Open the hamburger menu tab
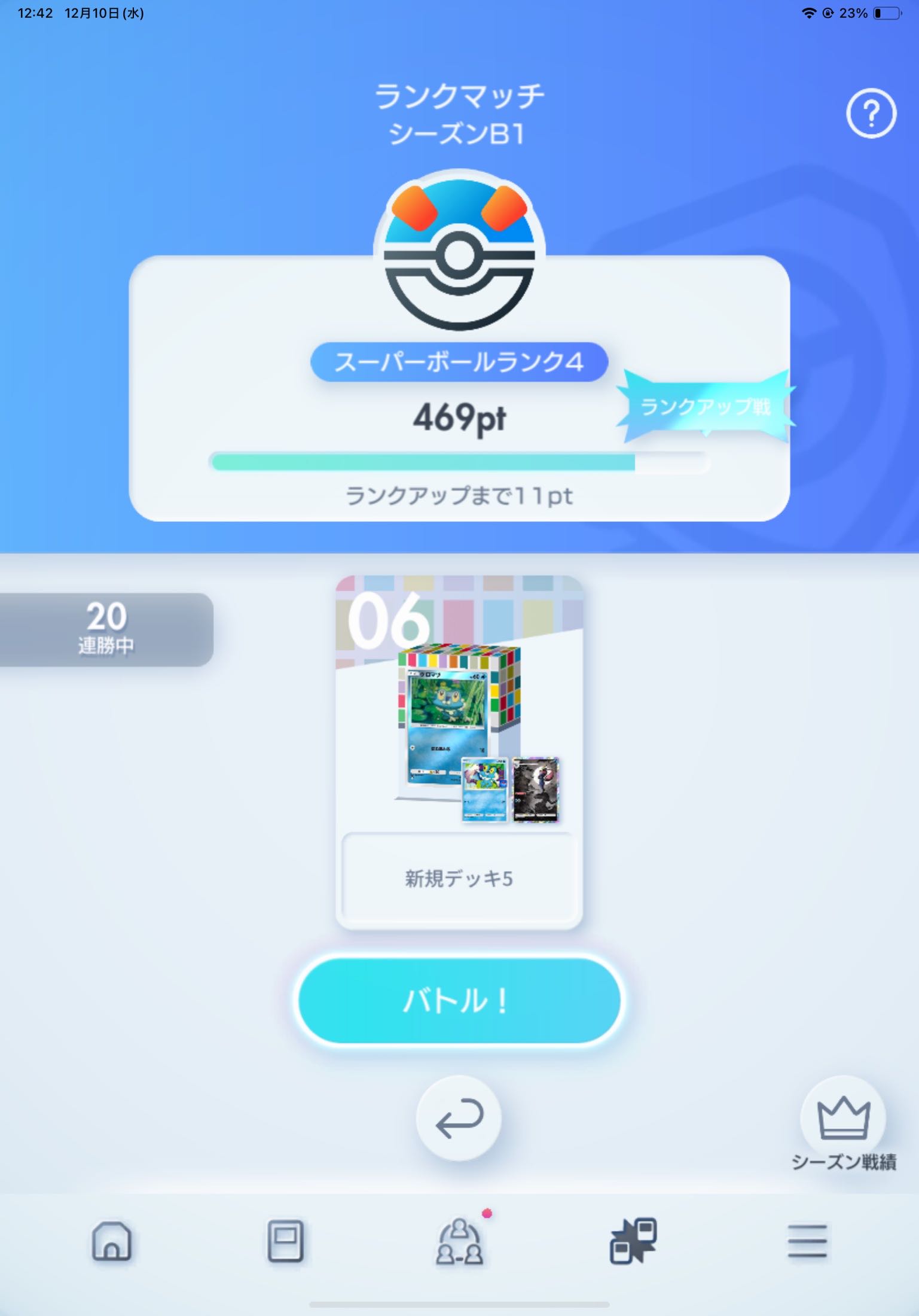 pyautogui.click(x=807, y=1241)
